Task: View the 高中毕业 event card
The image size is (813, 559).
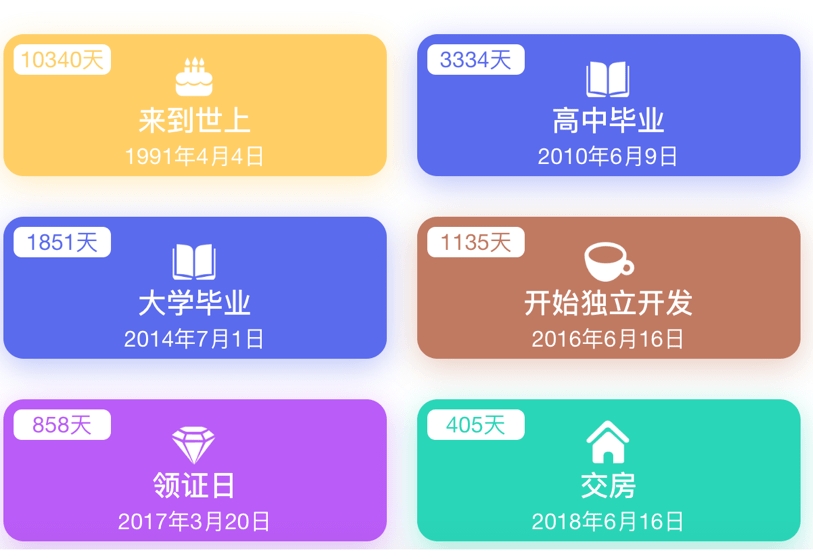Action: point(608,106)
